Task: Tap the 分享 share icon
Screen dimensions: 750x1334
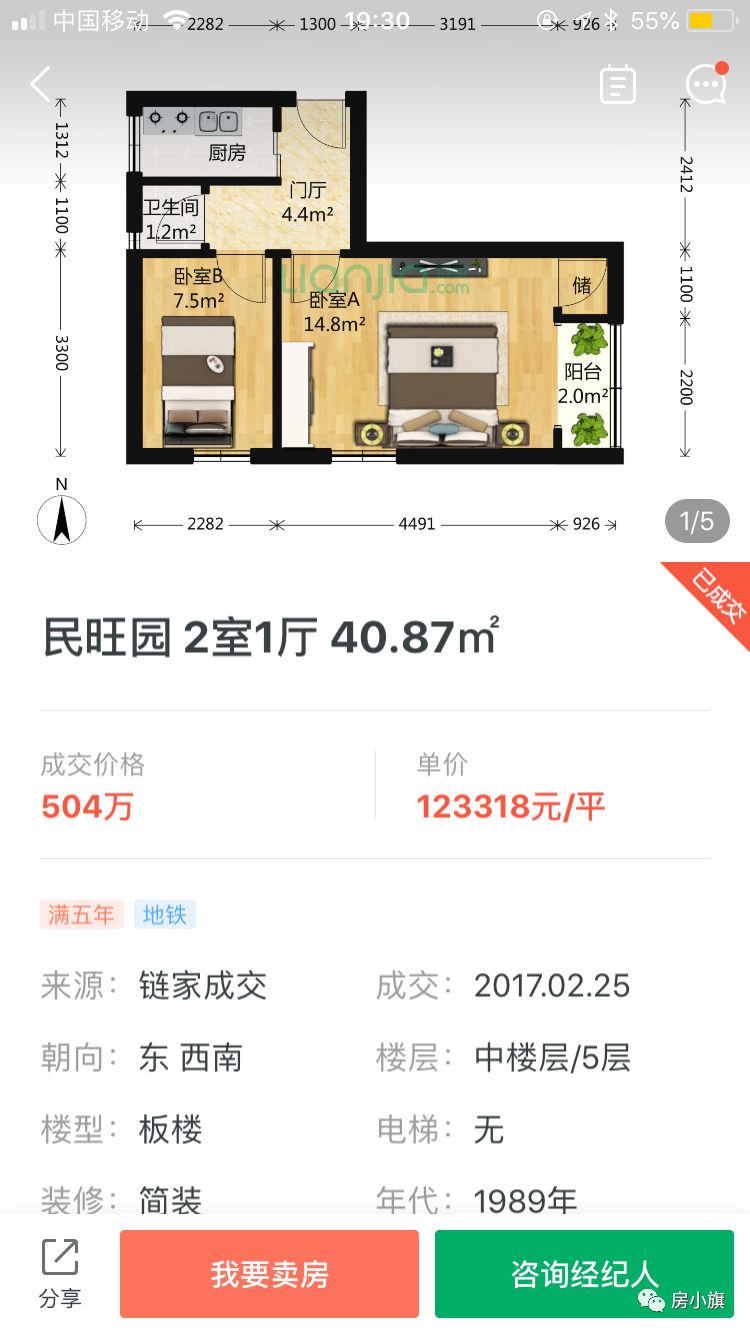Action: [60, 1270]
